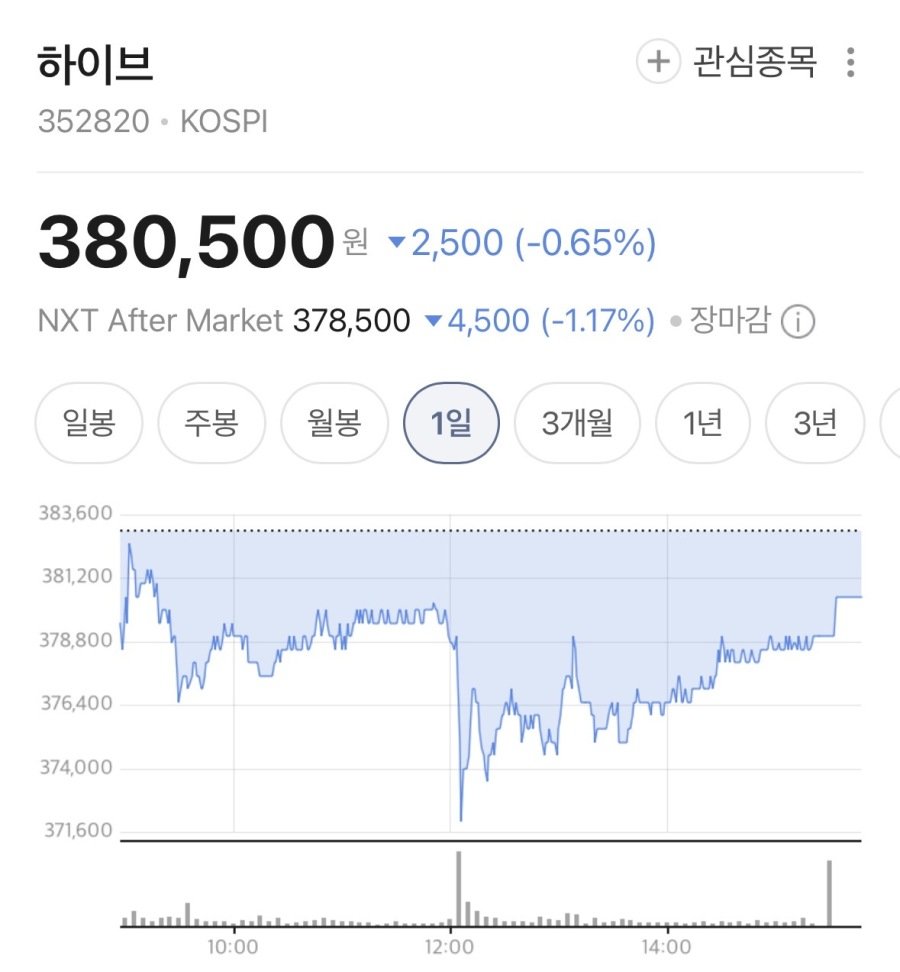View the 3년 chart range
This screenshot has height=972, width=900.
[x=814, y=424]
